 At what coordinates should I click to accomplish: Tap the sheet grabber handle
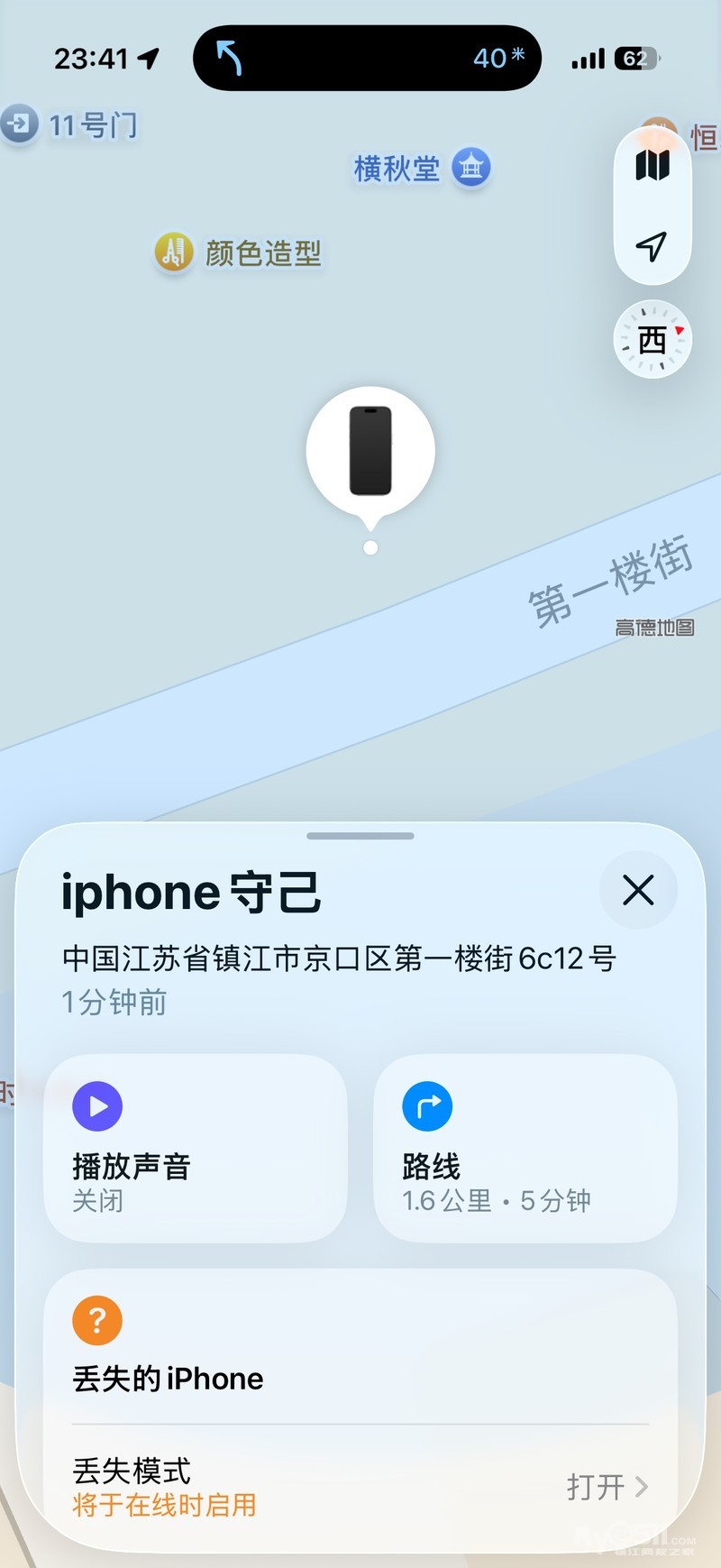[x=360, y=836]
